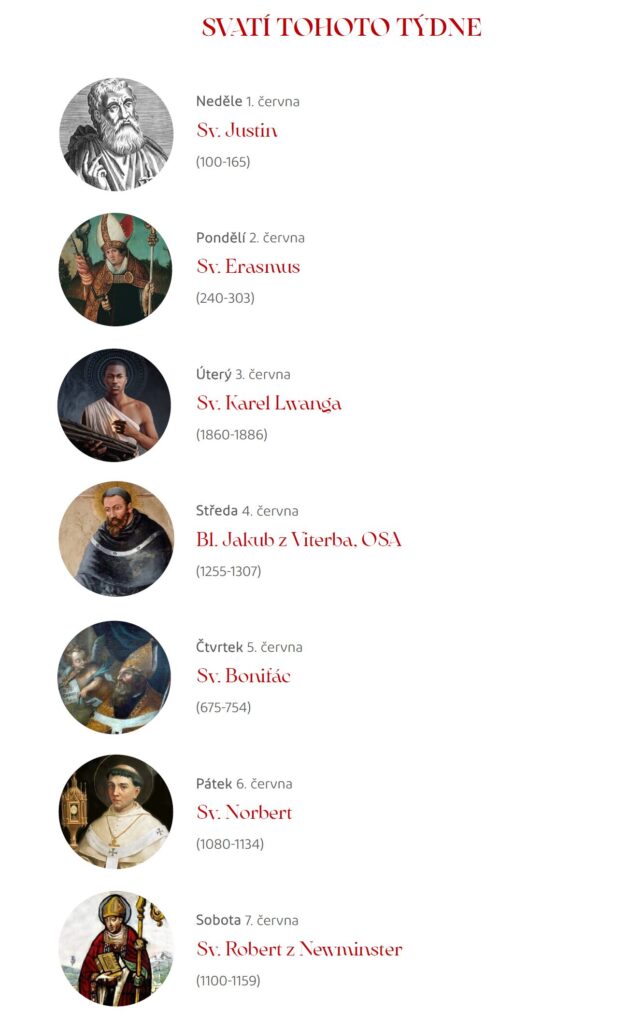View the Sv. Karel Lwanga page
Screen dimensions: 627x1024
pyautogui.click(x=269, y=404)
